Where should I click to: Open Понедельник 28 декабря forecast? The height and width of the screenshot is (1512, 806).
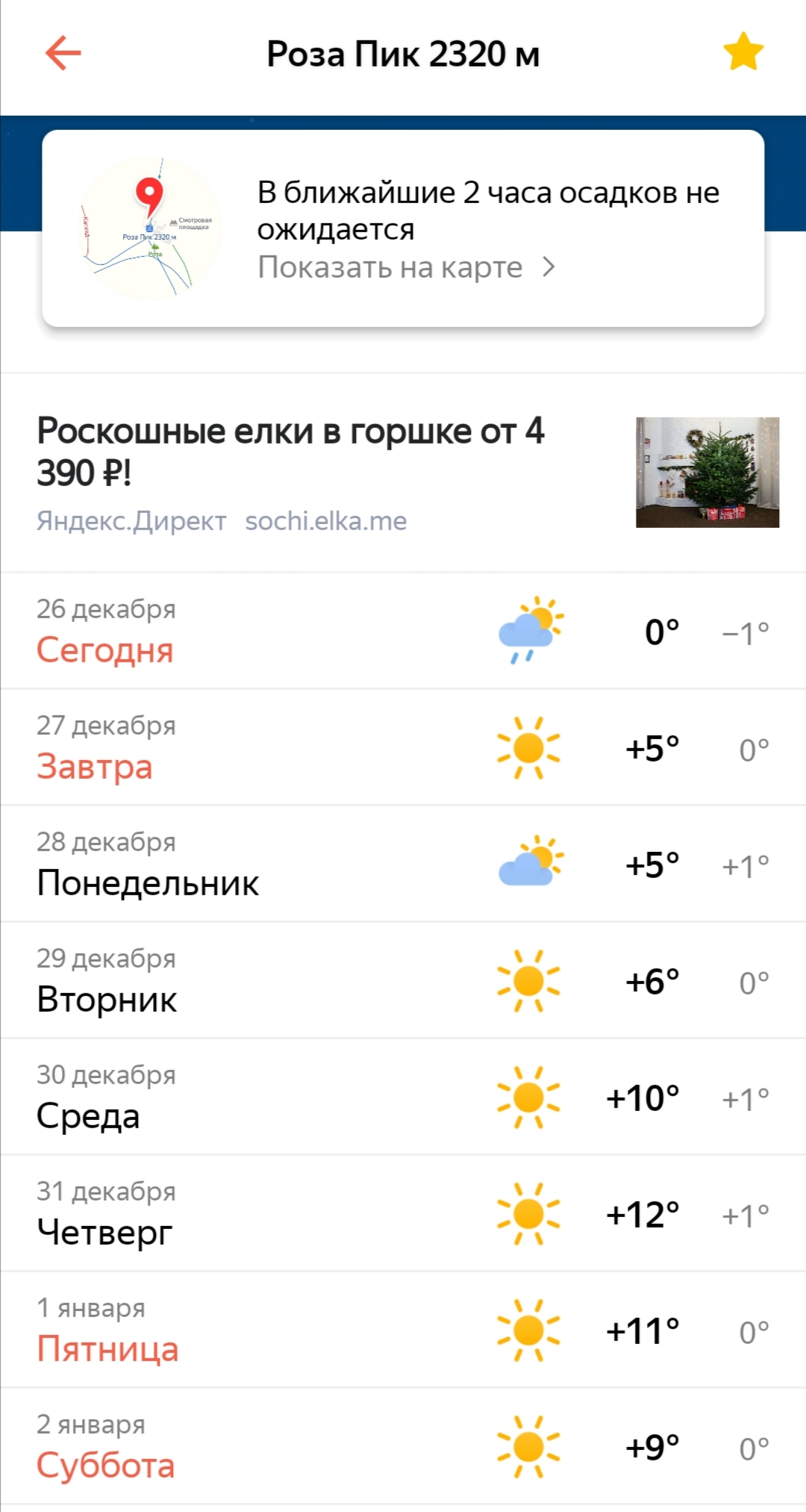pos(403,864)
